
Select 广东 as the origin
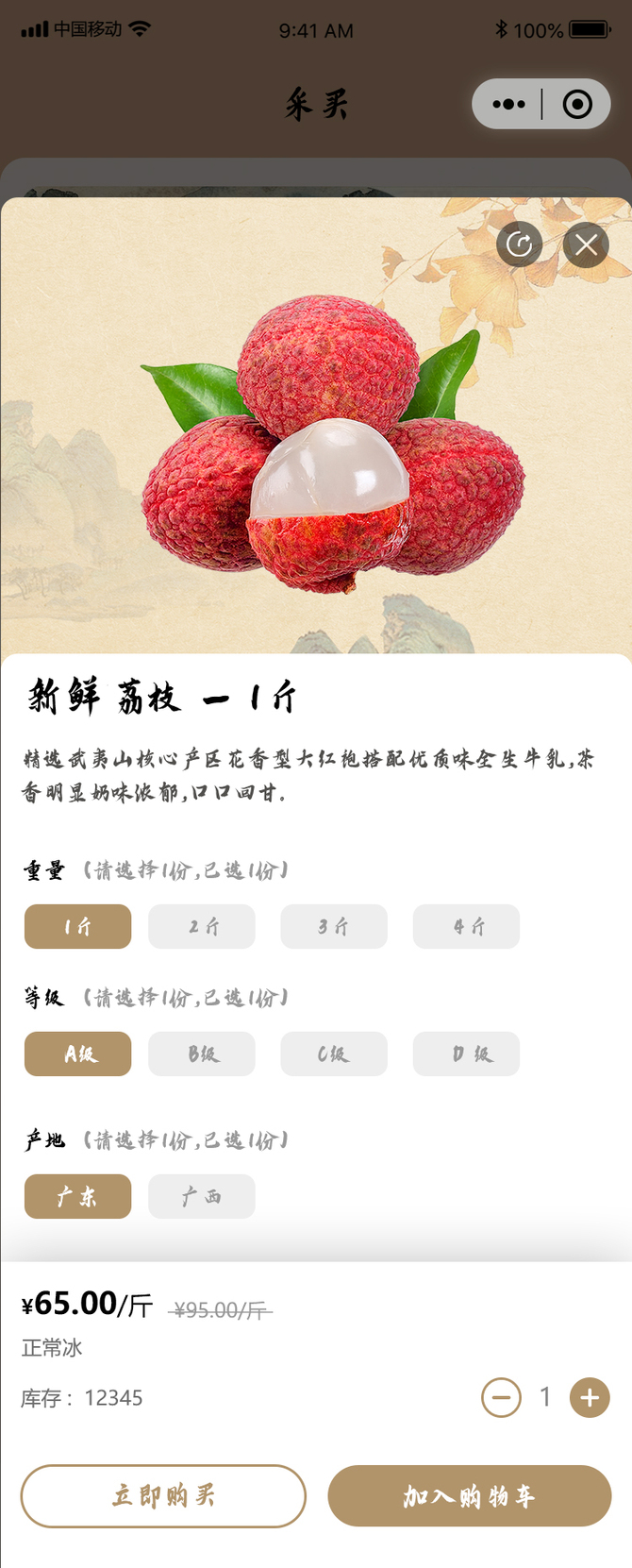[x=77, y=1196]
